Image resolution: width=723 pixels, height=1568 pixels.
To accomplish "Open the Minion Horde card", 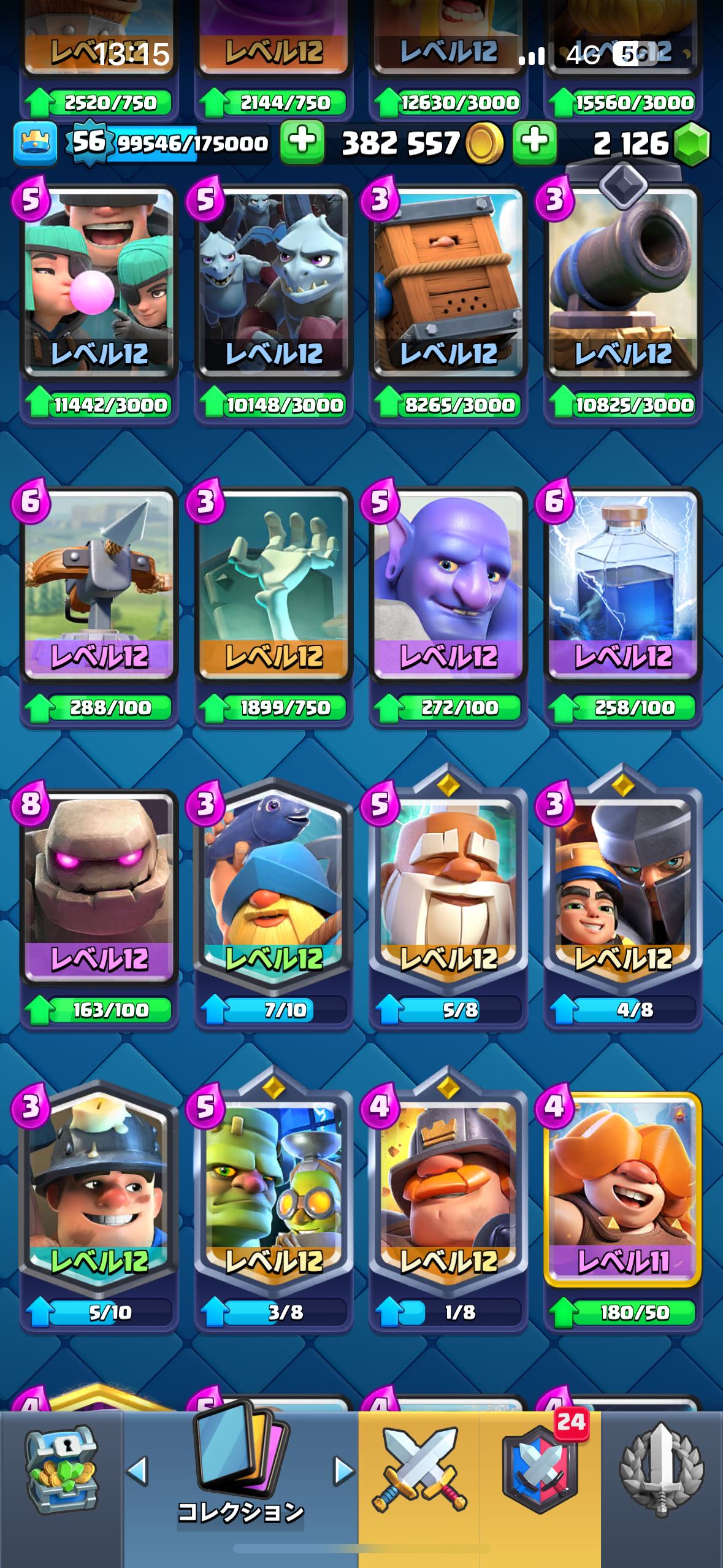I will click(x=274, y=282).
